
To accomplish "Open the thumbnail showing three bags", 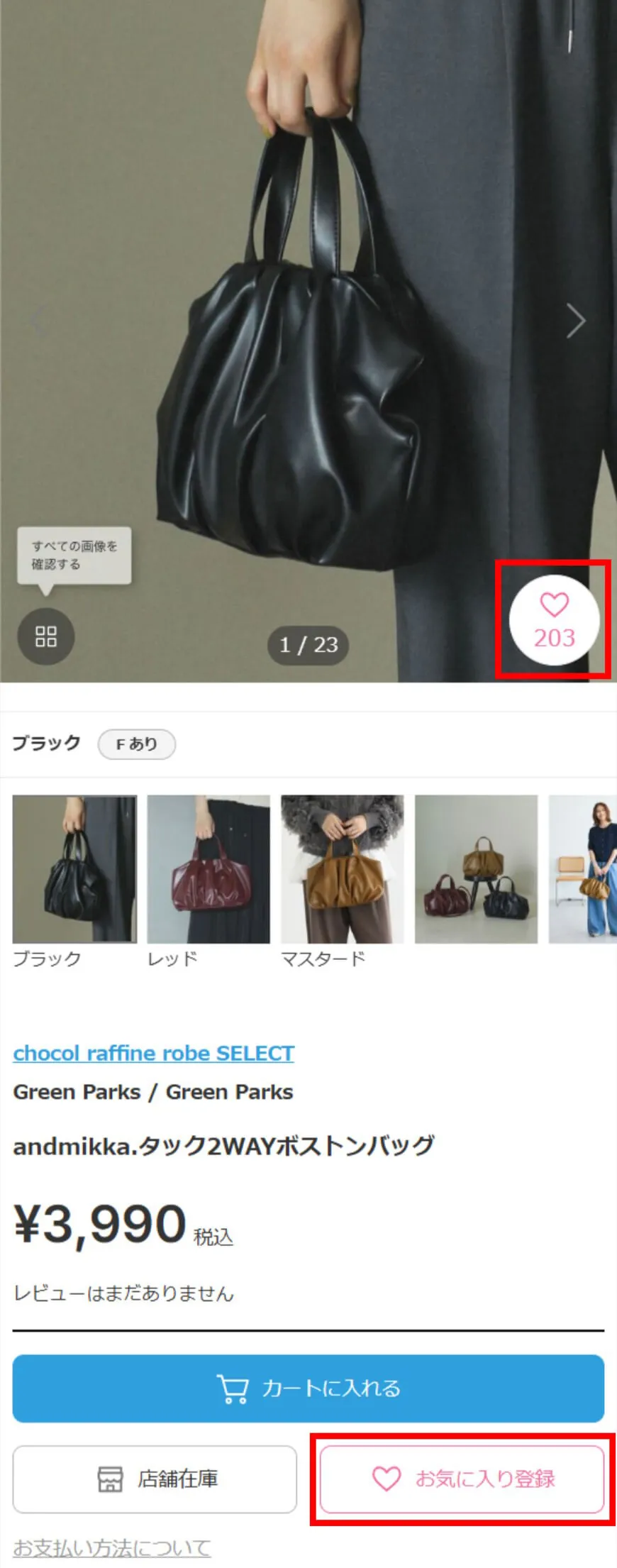I will pos(476,869).
